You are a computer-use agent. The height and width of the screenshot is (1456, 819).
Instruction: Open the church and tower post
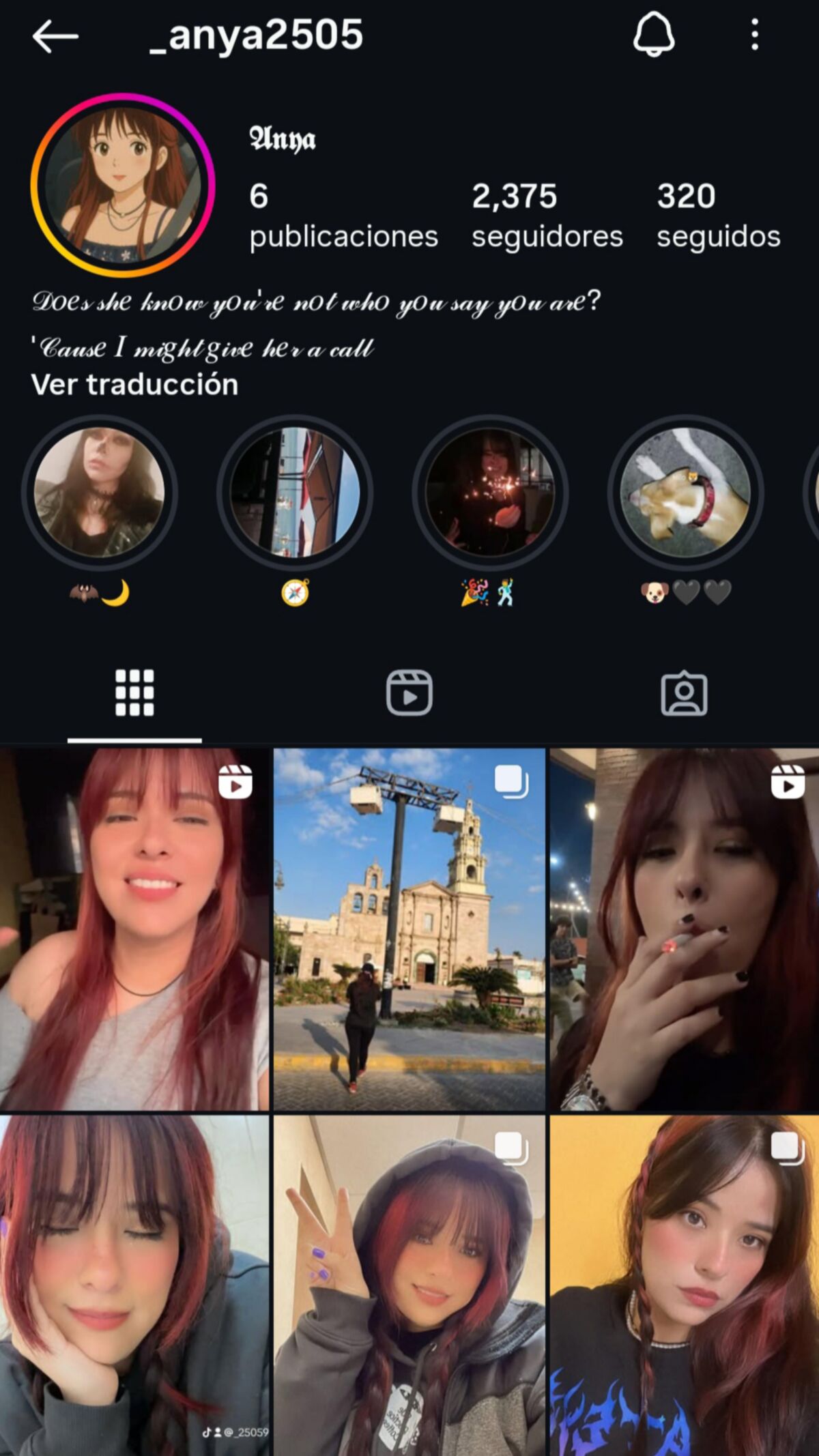click(x=409, y=929)
